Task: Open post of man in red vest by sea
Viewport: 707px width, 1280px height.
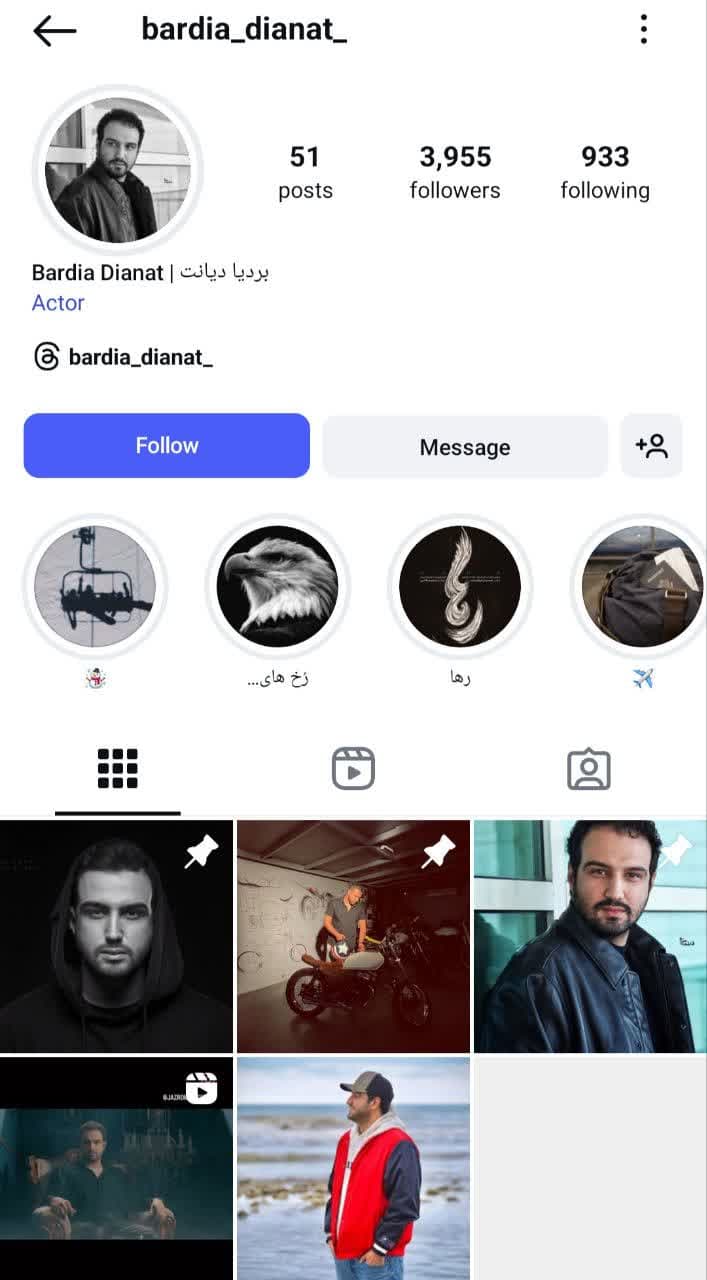Action: pos(353,1170)
